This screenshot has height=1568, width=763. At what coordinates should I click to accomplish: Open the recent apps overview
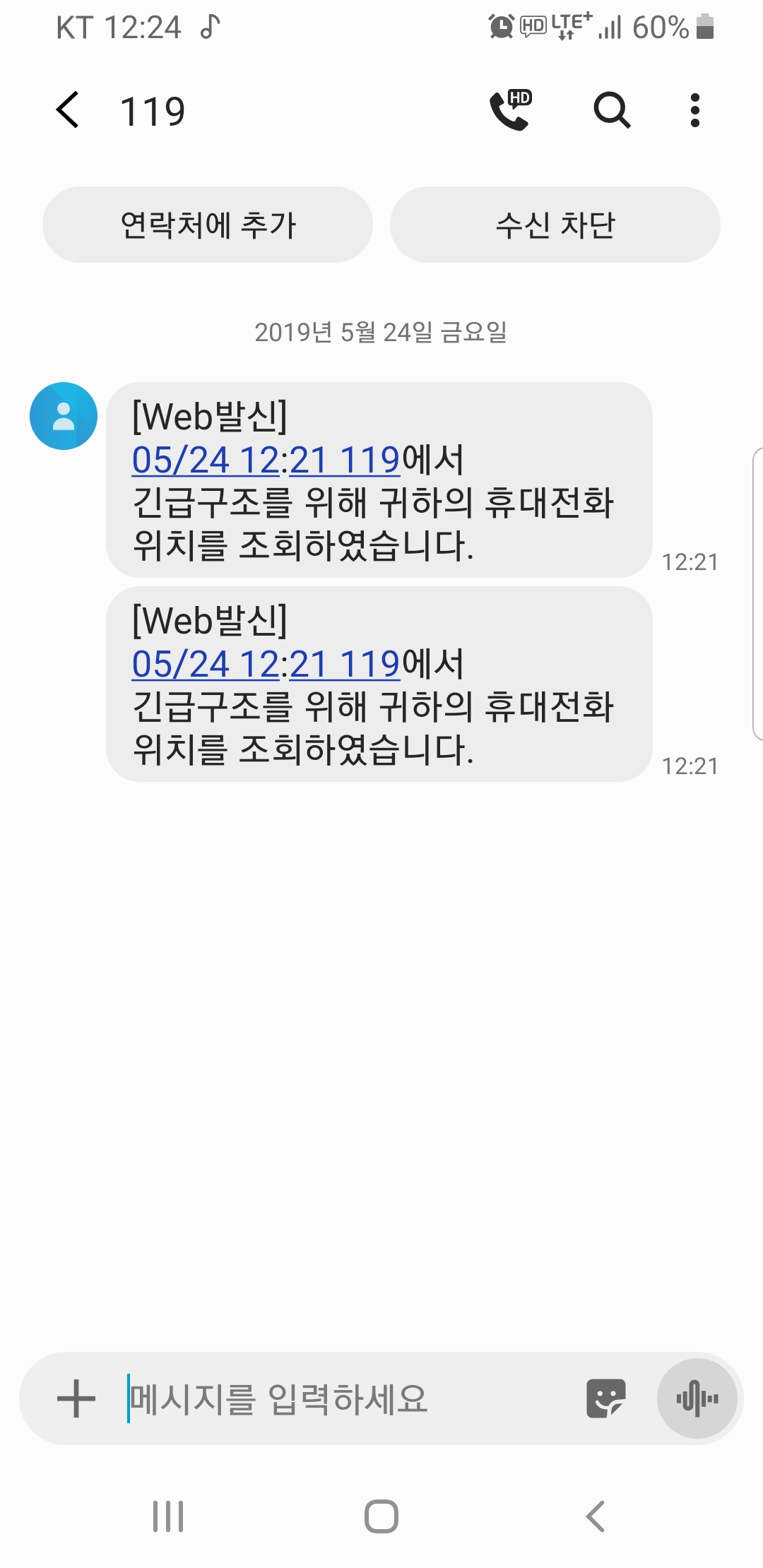pos(168,1516)
